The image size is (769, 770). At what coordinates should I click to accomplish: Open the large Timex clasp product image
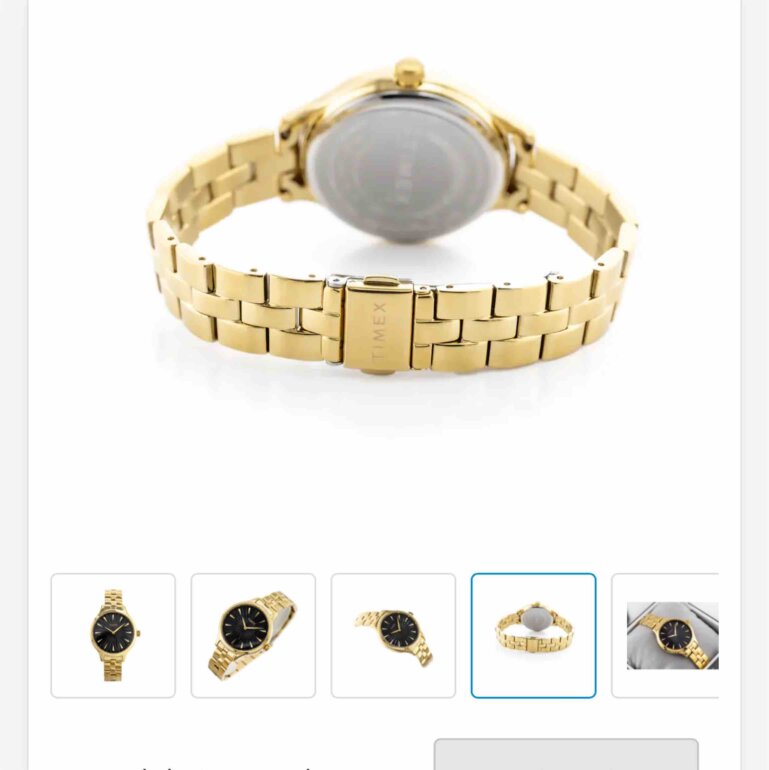[385, 250]
